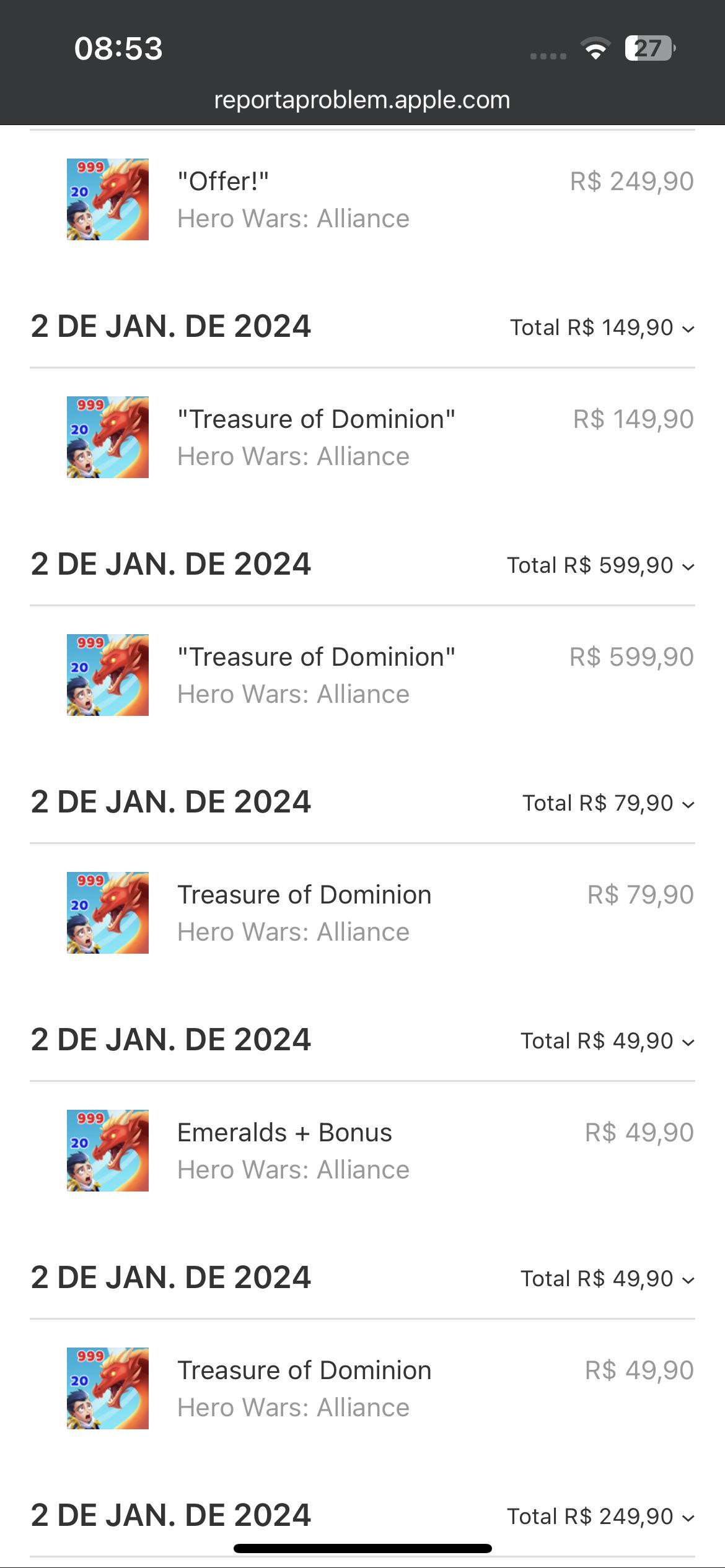This screenshot has height=1568, width=725.
Task: Click the dragon app icon for the R$ 599,90 purchase
Action: [x=107, y=675]
